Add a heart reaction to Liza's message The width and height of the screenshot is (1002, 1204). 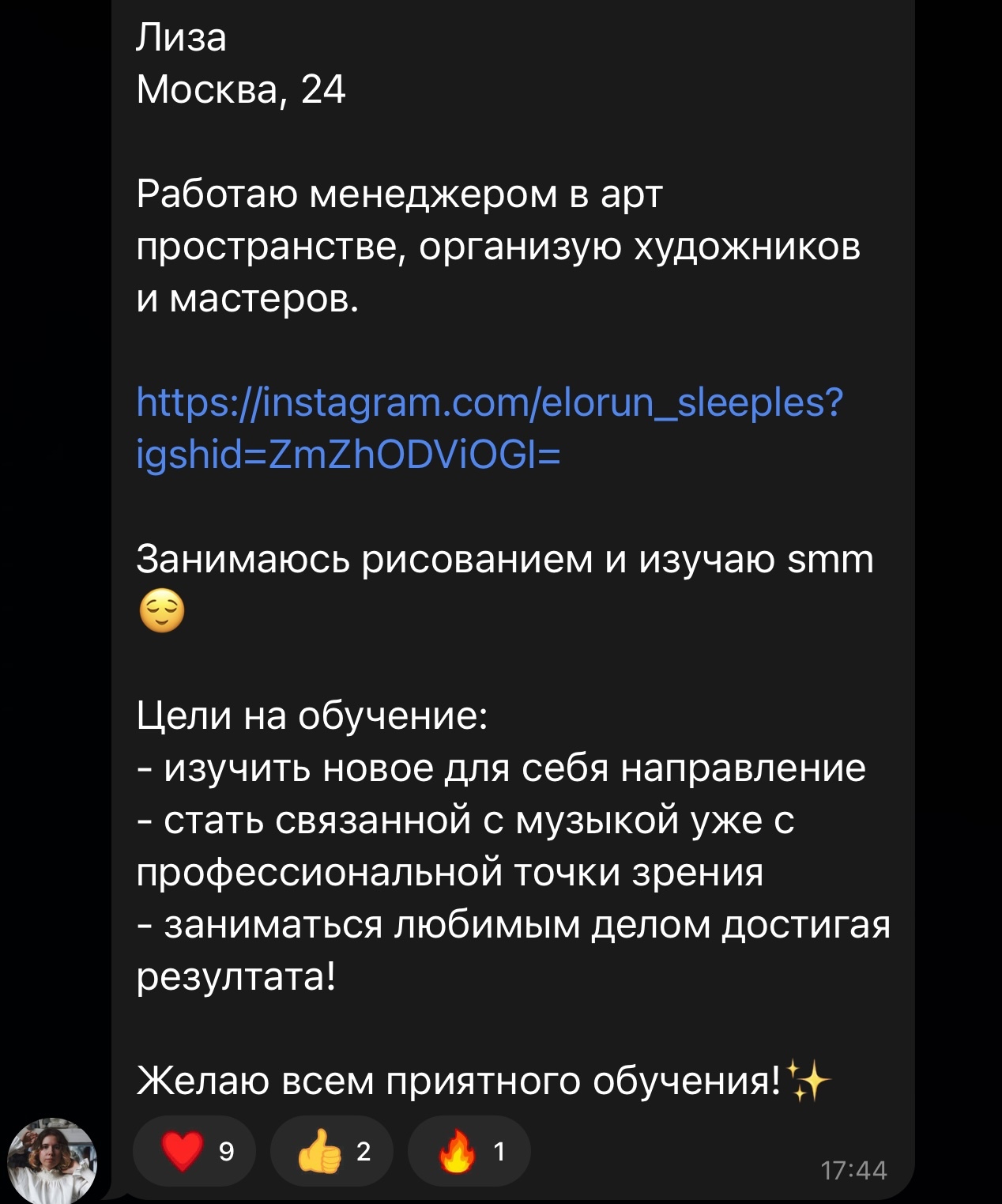tap(194, 1151)
